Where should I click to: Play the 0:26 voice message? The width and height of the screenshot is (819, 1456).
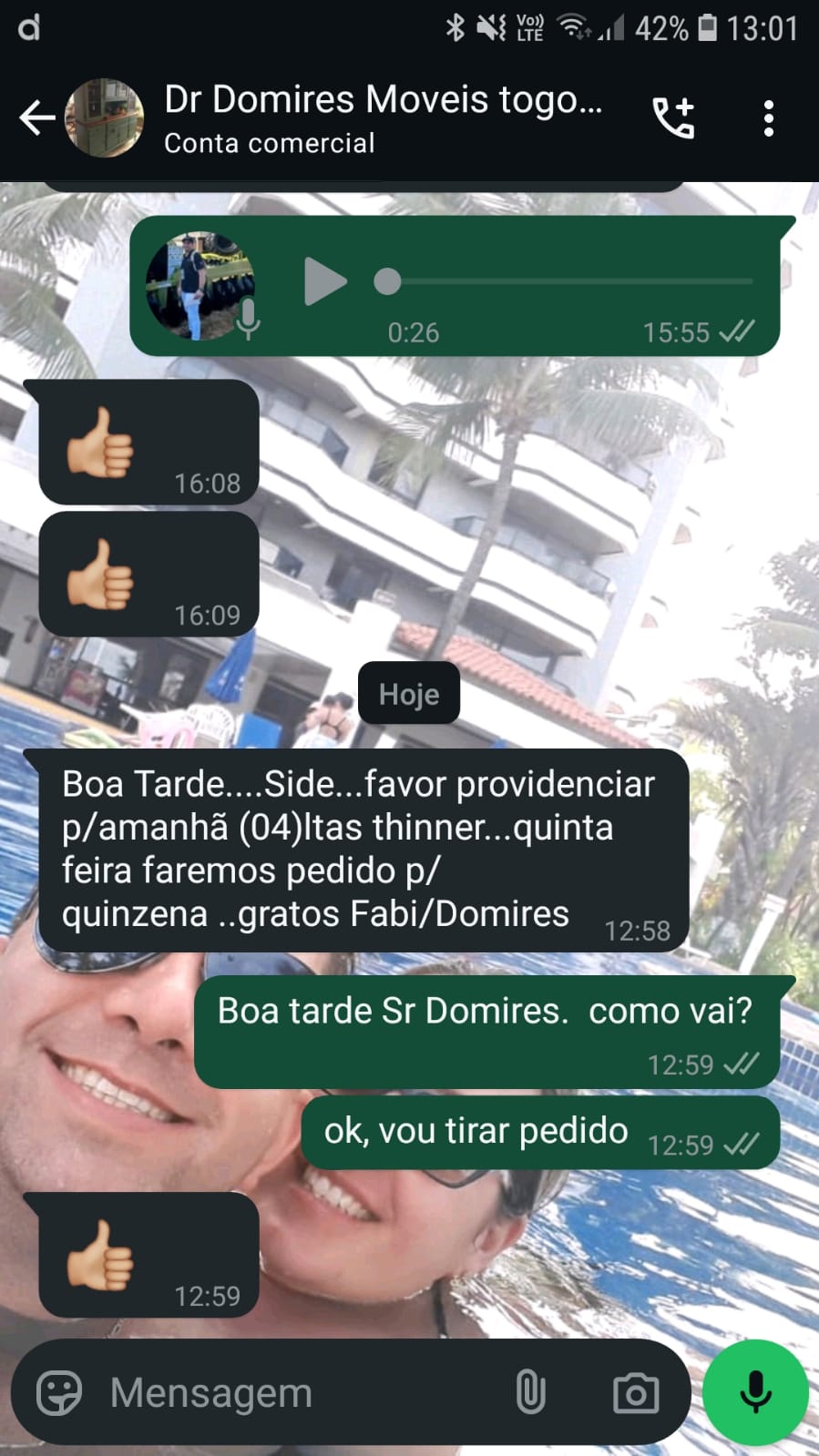(x=324, y=281)
